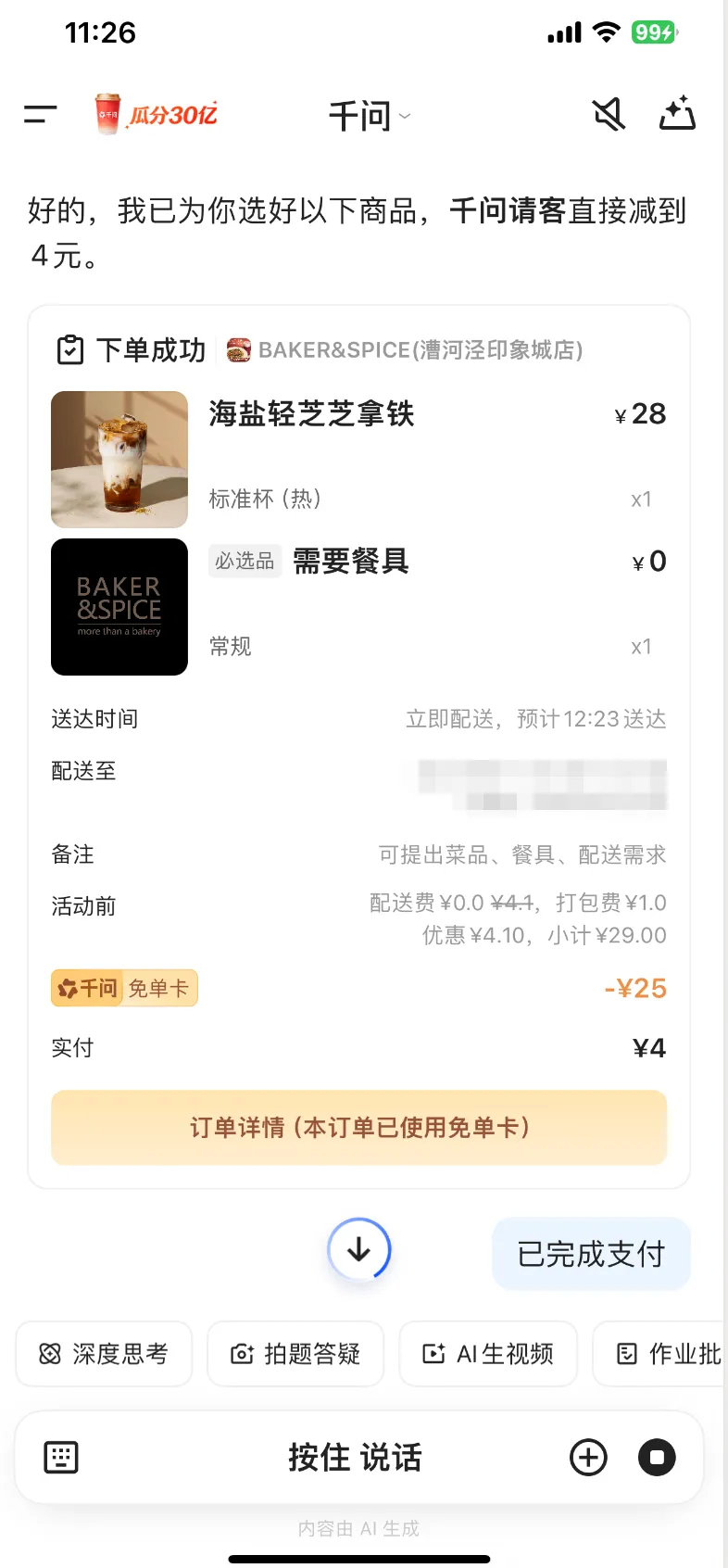The height and width of the screenshot is (1568, 728).
Task: Start a new chat via the top-right icon
Action: point(677,114)
